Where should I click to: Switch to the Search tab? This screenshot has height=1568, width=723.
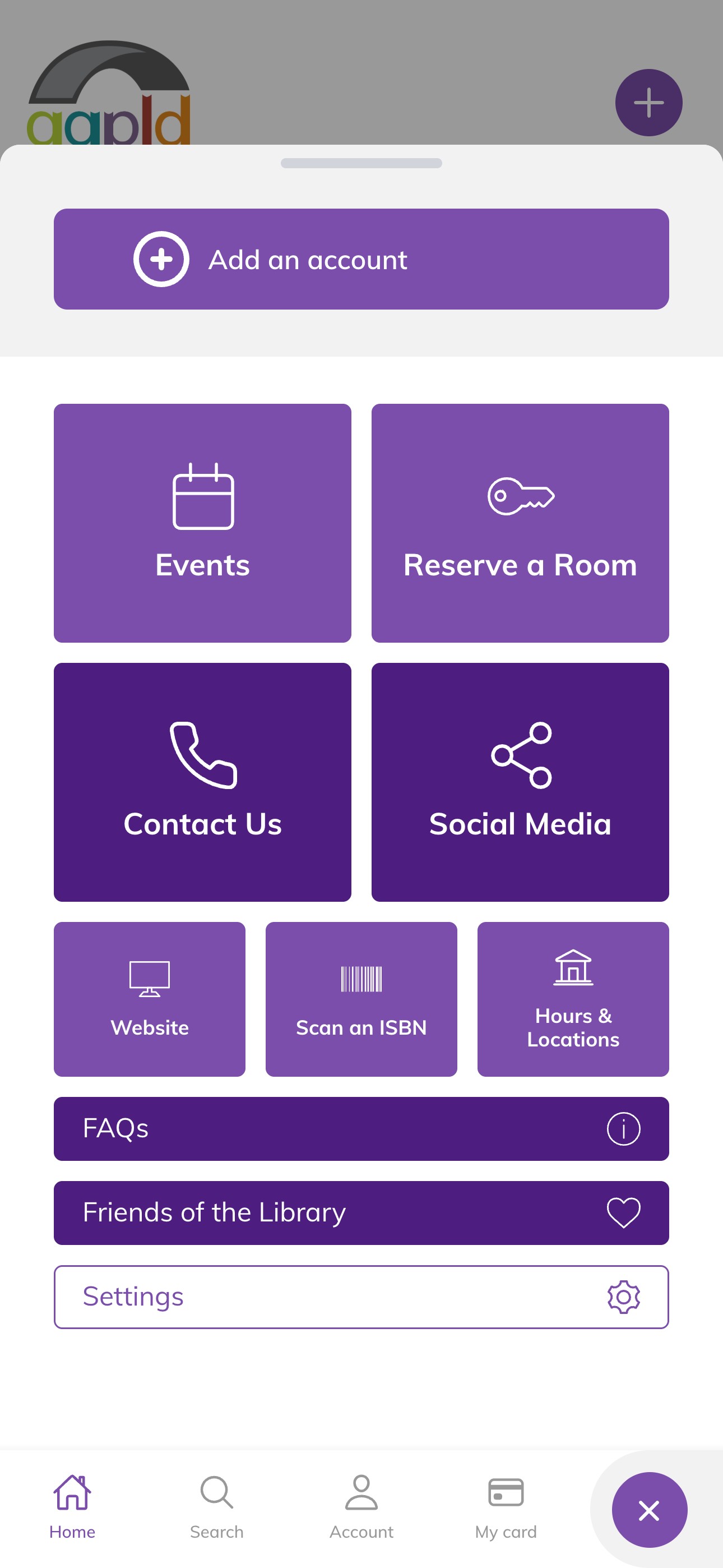(x=217, y=1507)
